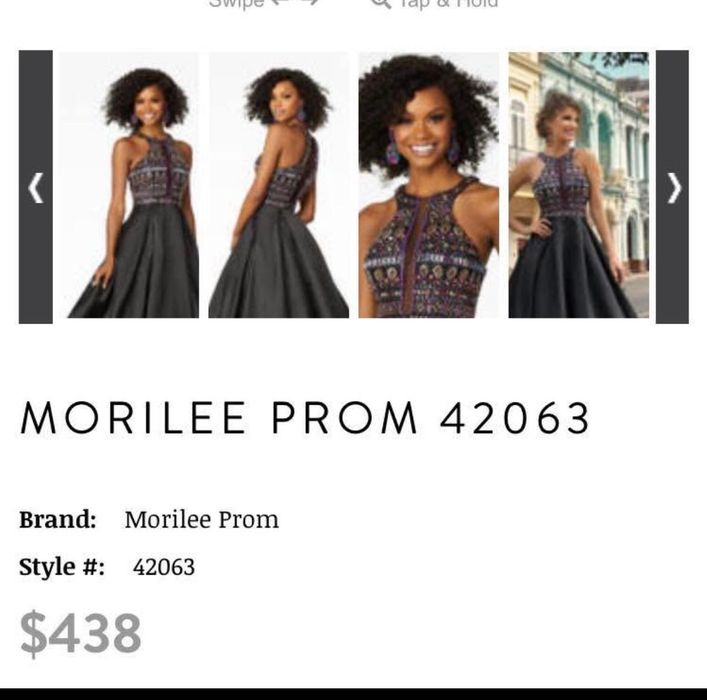Show previous carousel images with left arrow
The height and width of the screenshot is (700, 707).
[36, 187]
